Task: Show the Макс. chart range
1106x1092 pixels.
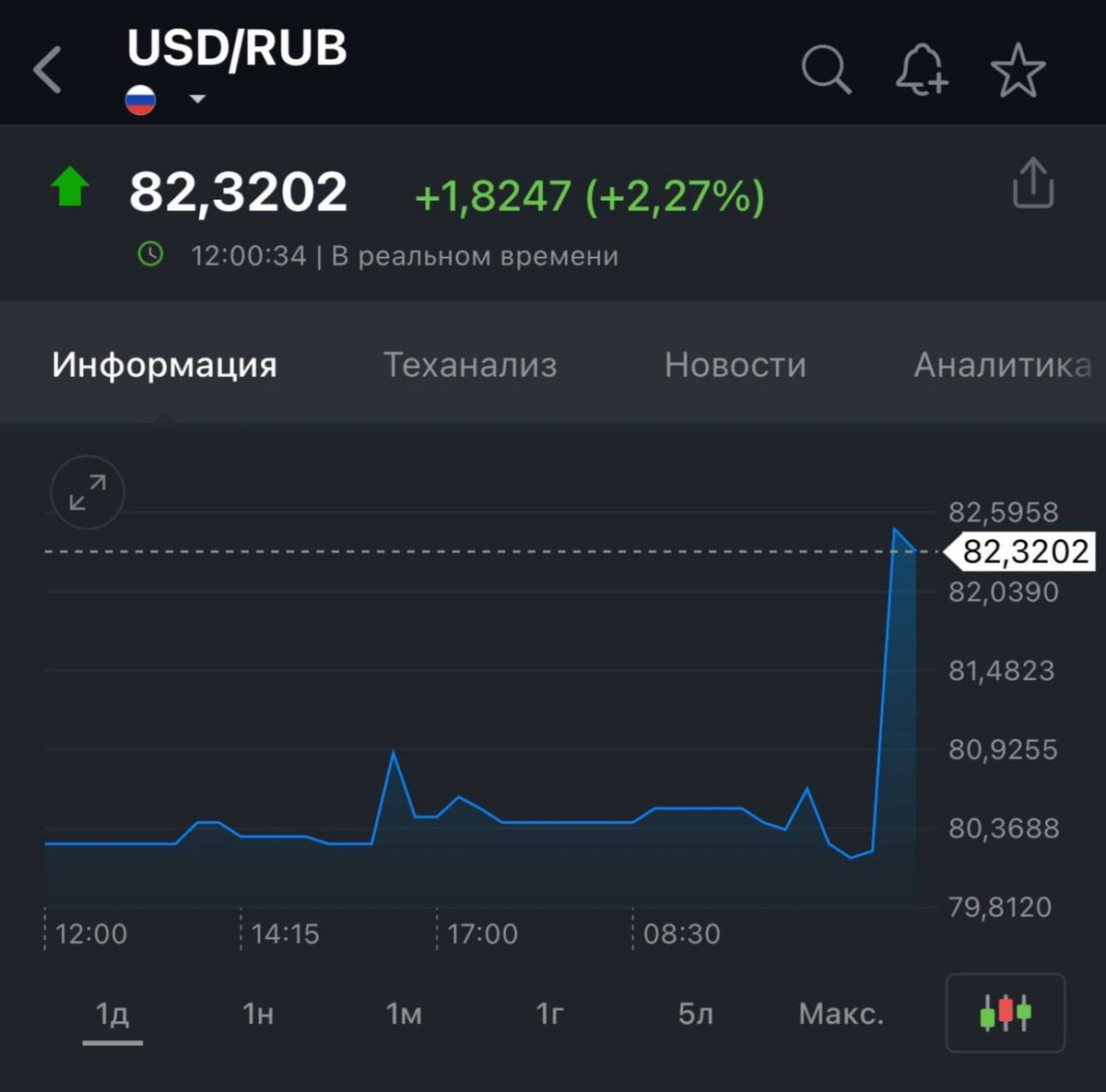Action: click(x=841, y=1014)
